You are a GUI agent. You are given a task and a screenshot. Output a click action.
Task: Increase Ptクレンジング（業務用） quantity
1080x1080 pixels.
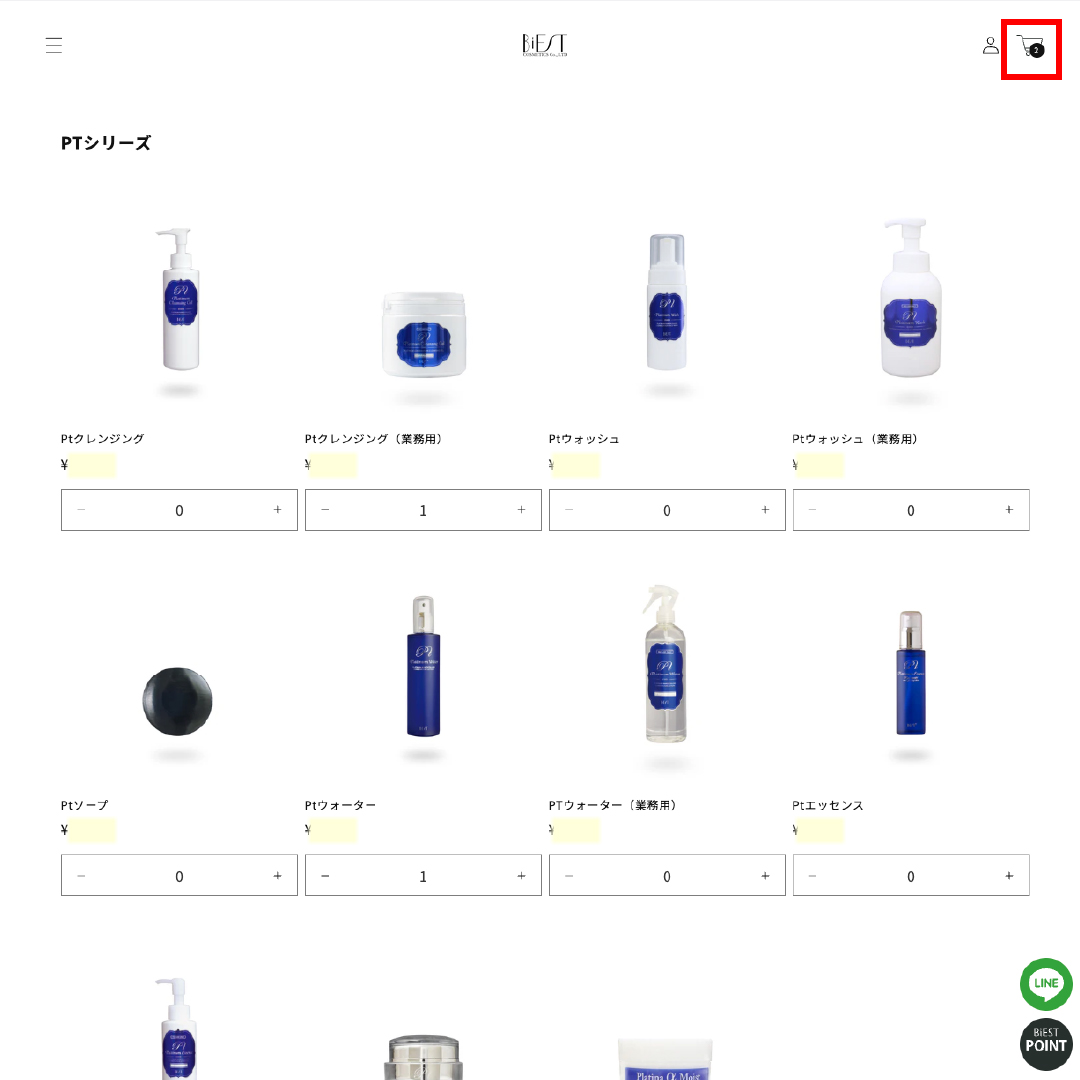(521, 510)
